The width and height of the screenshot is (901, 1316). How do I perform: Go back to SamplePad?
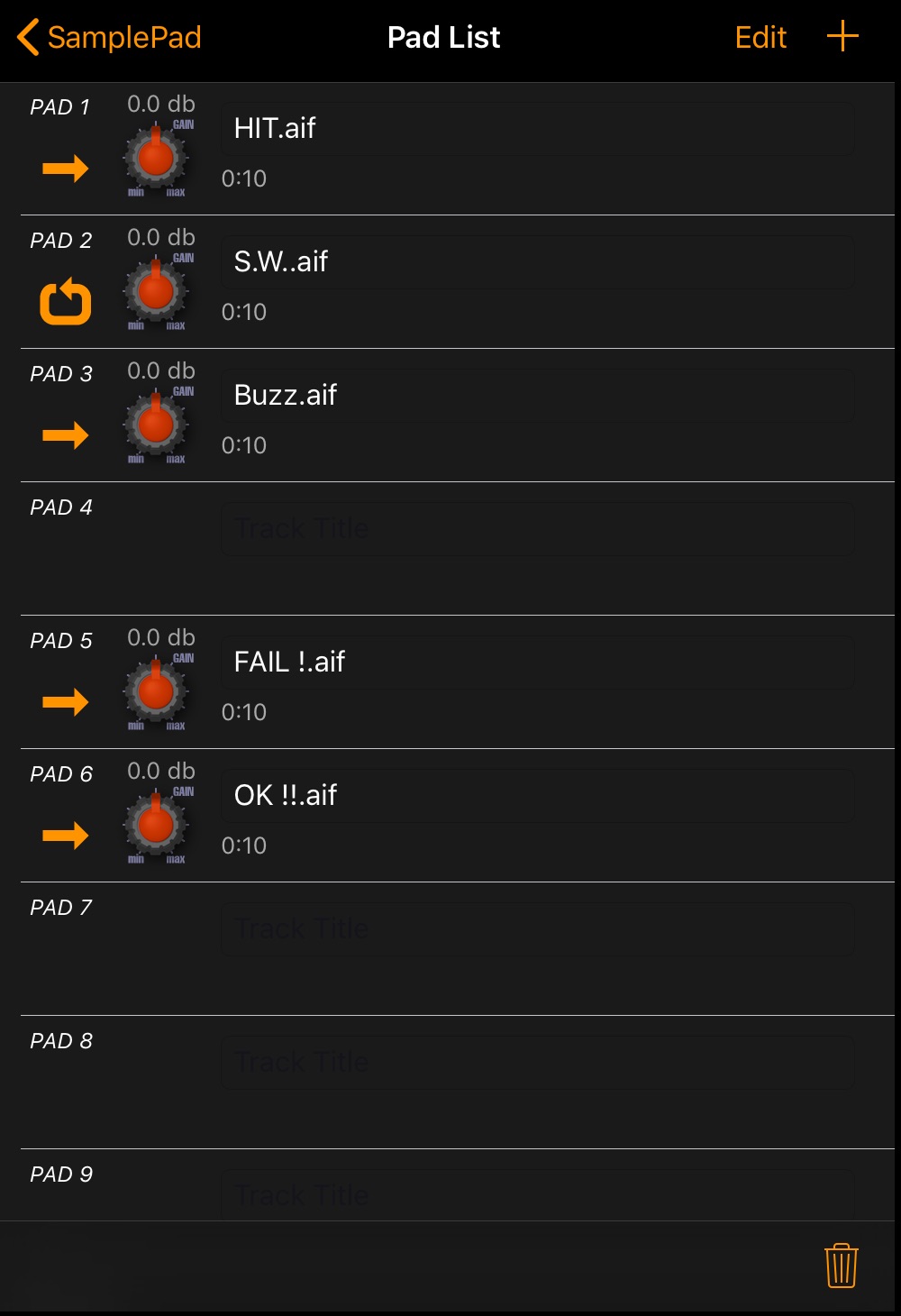point(109,38)
